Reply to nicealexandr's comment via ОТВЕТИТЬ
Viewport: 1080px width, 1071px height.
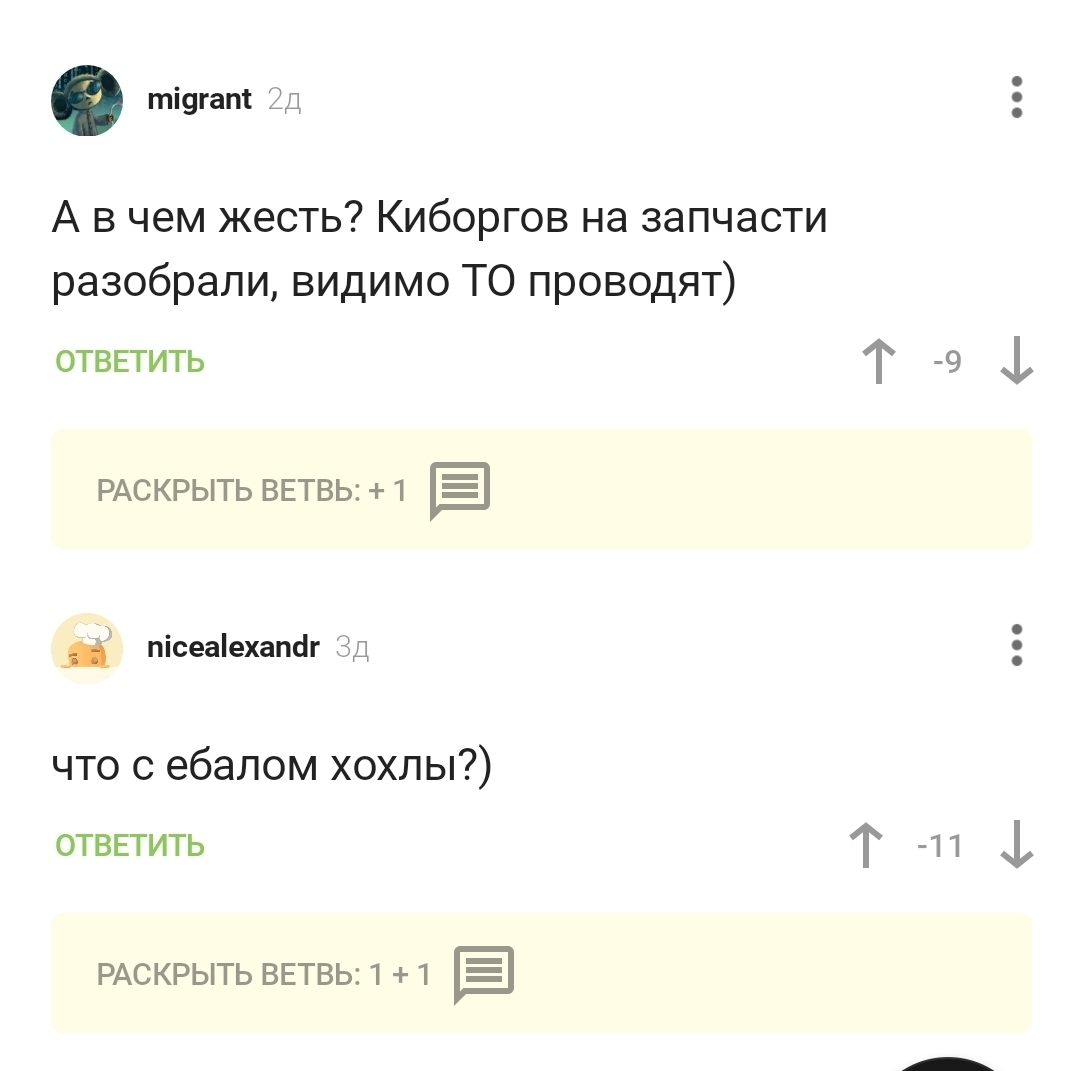pyautogui.click(x=130, y=846)
